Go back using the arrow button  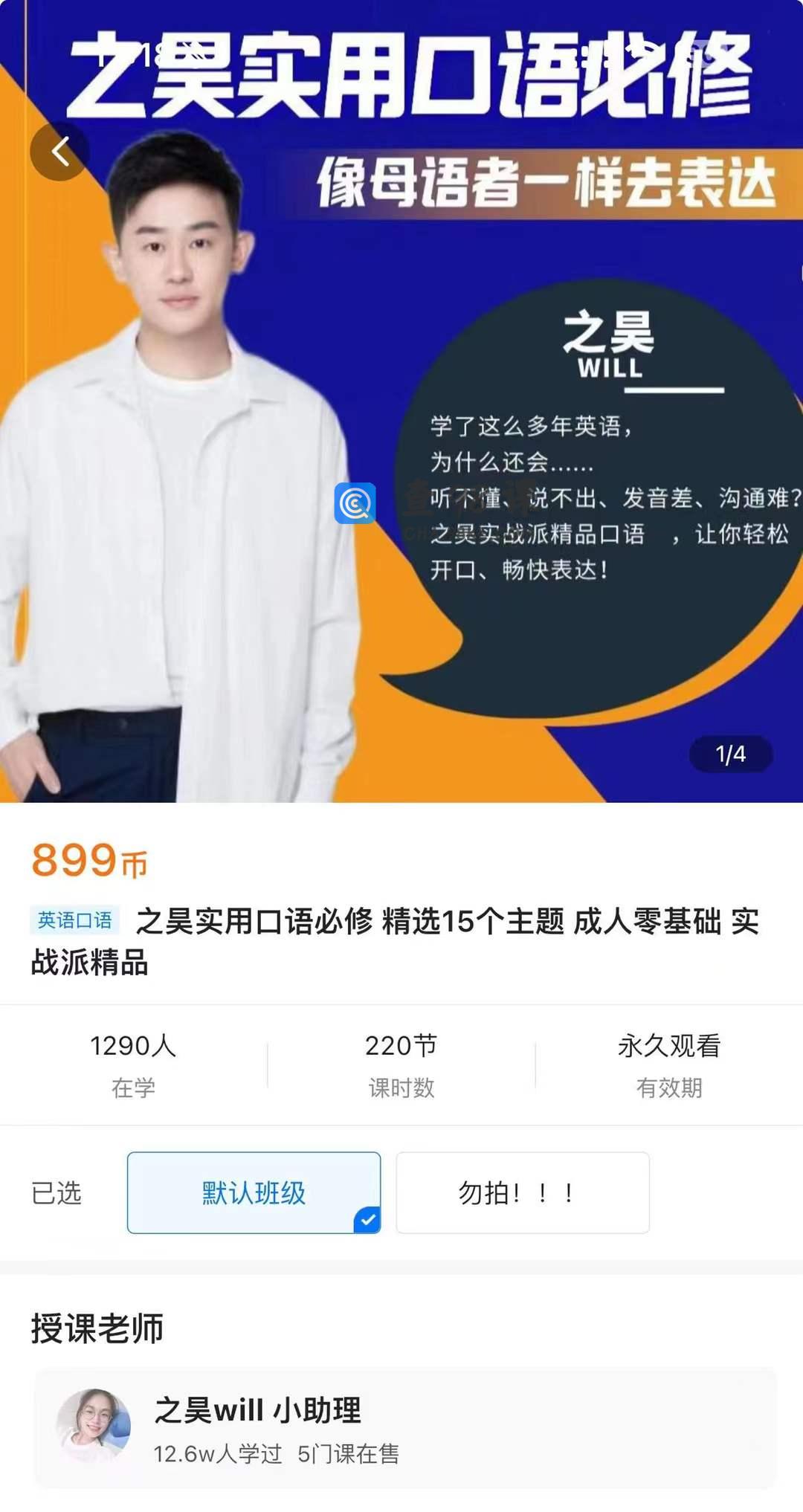[x=60, y=152]
